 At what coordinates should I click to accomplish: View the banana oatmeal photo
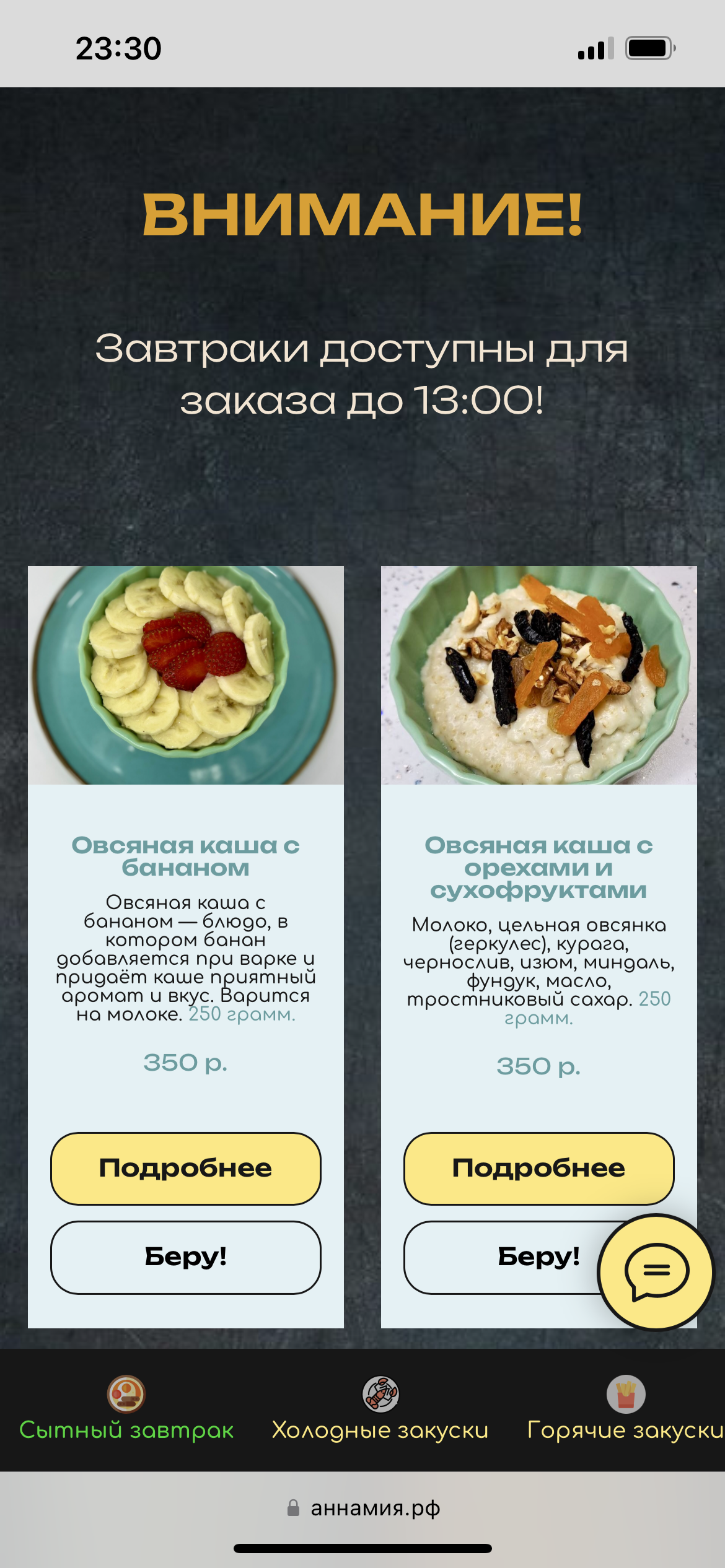(186, 675)
